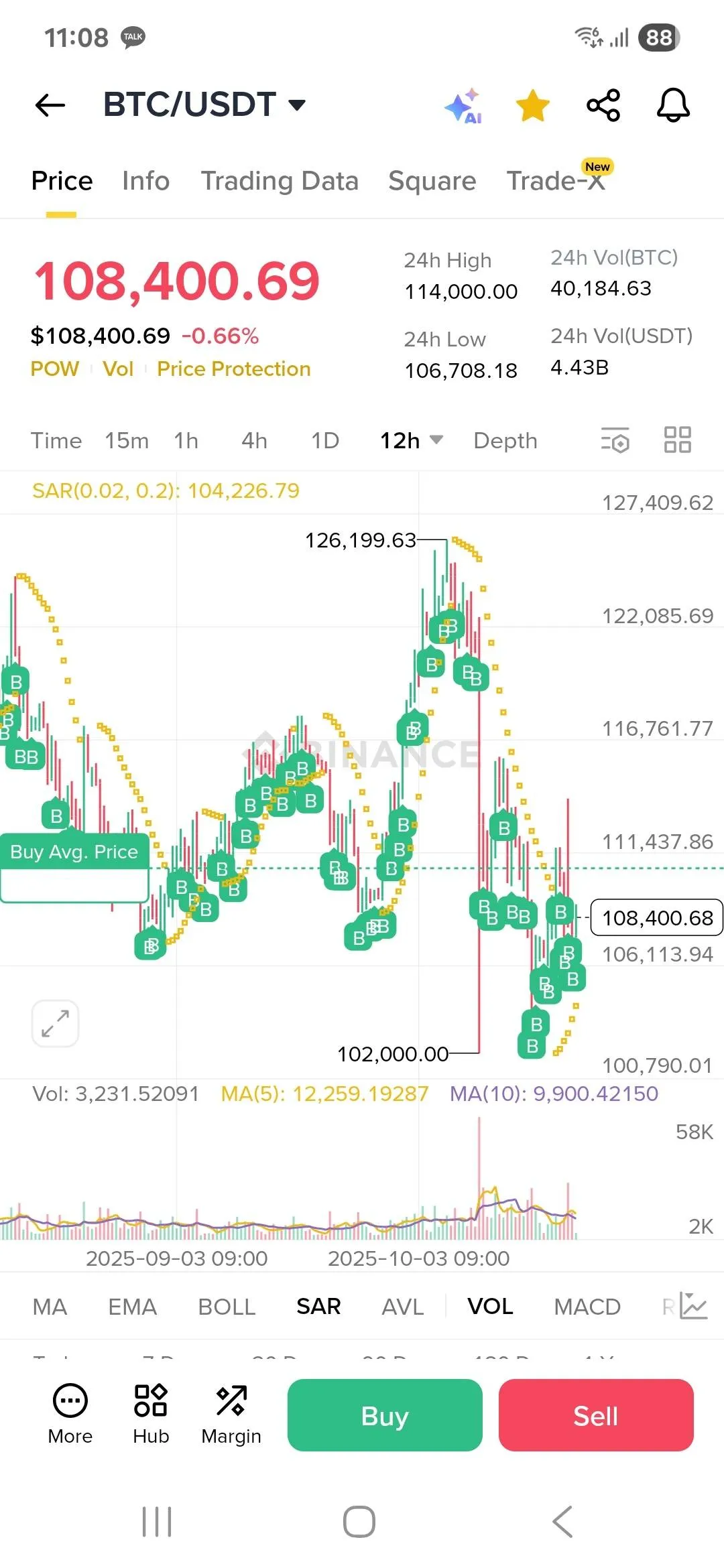Image resolution: width=724 pixels, height=1568 pixels.
Task: Open the Trade-X tab
Action: 556,181
